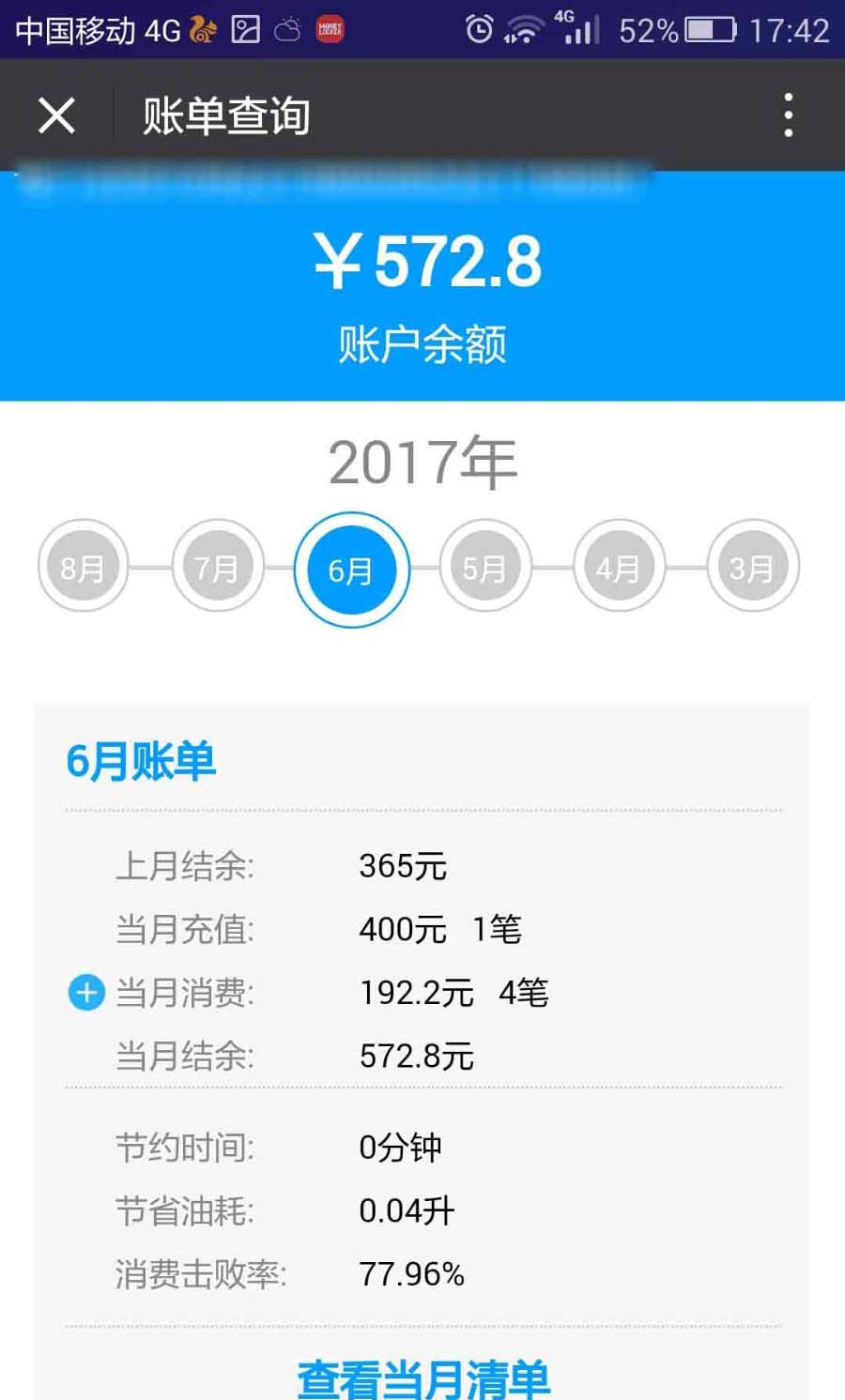Select the 7月 month circle
The height and width of the screenshot is (1400, 845).
217,567
